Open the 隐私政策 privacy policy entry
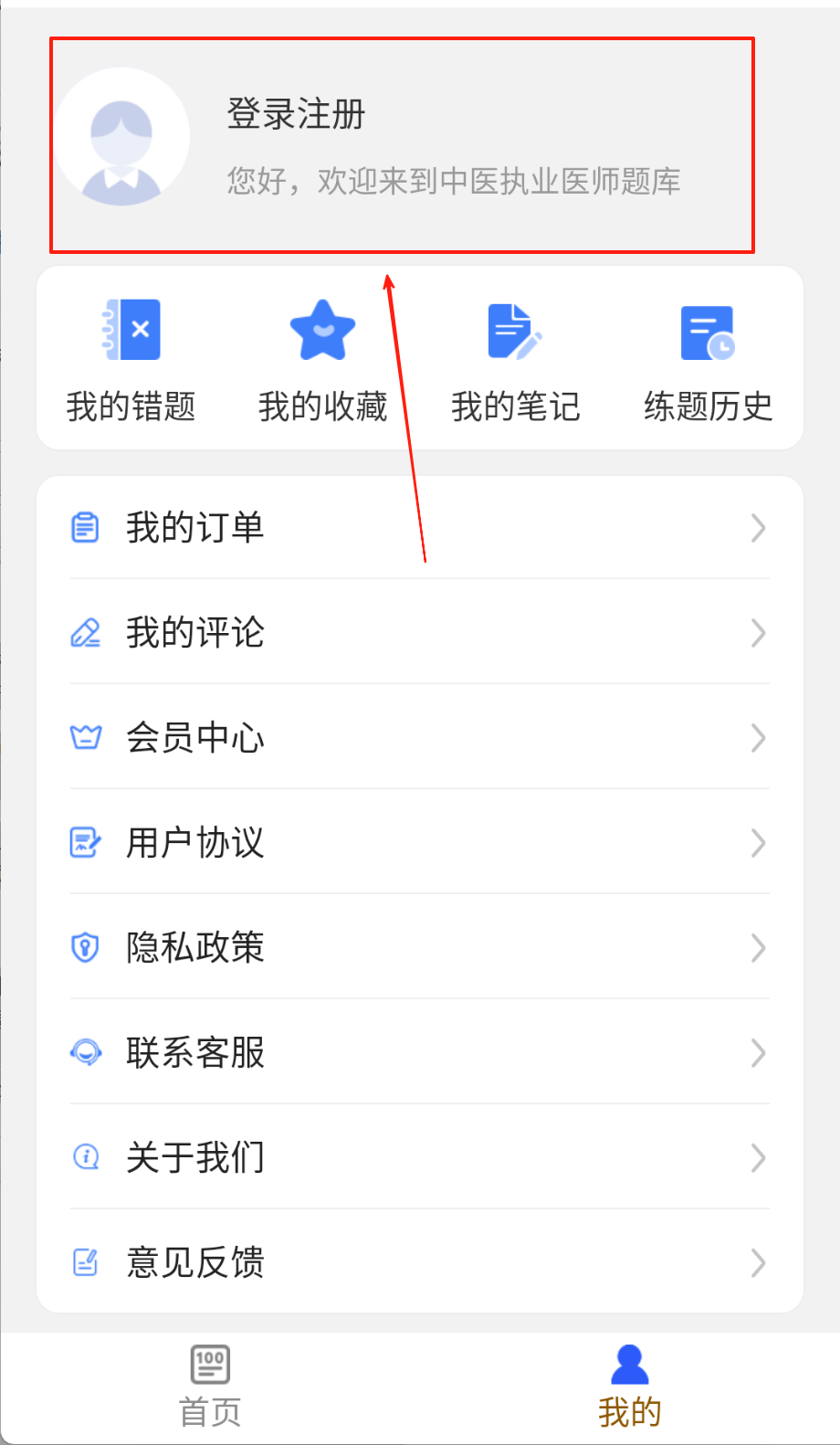 click(x=195, y=948)
